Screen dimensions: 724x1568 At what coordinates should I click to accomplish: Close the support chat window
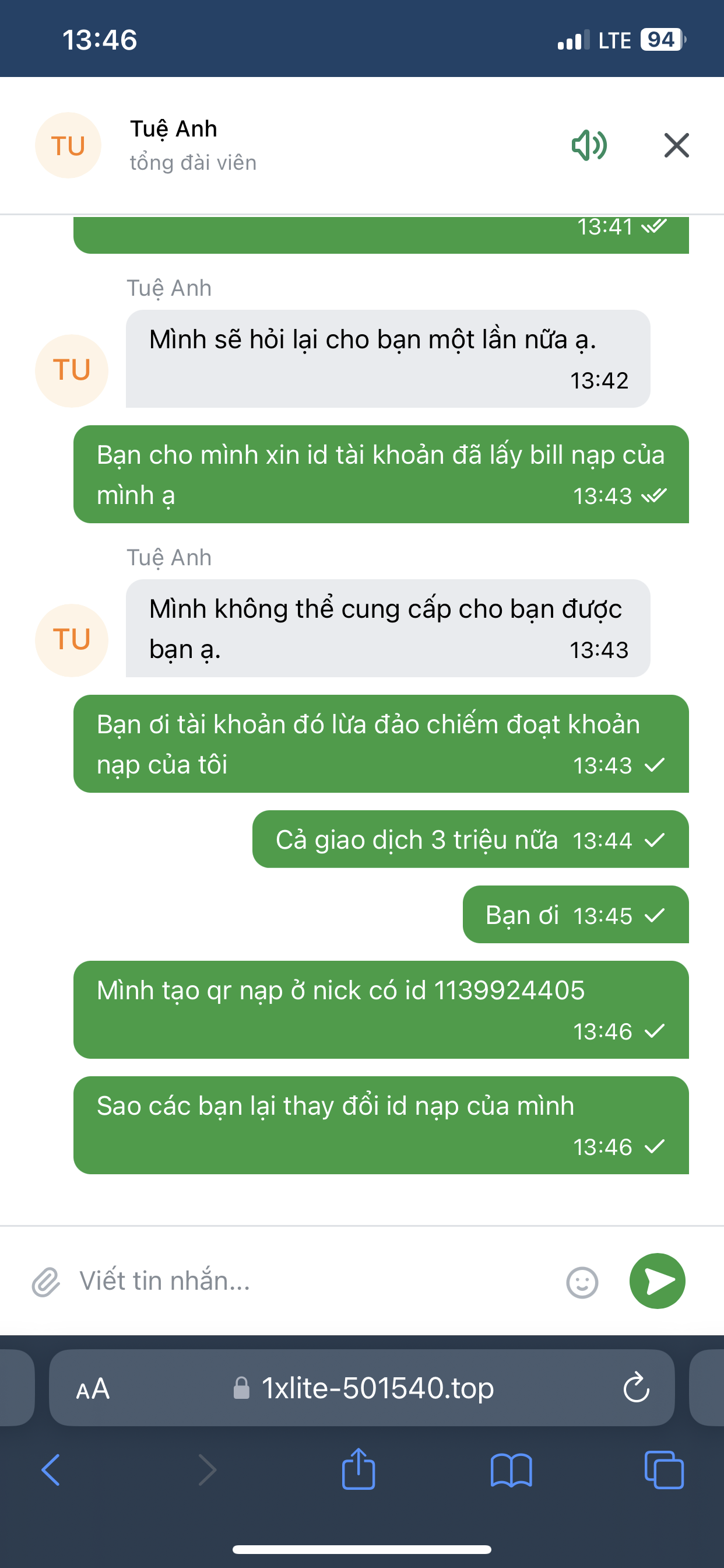point(676,145)
